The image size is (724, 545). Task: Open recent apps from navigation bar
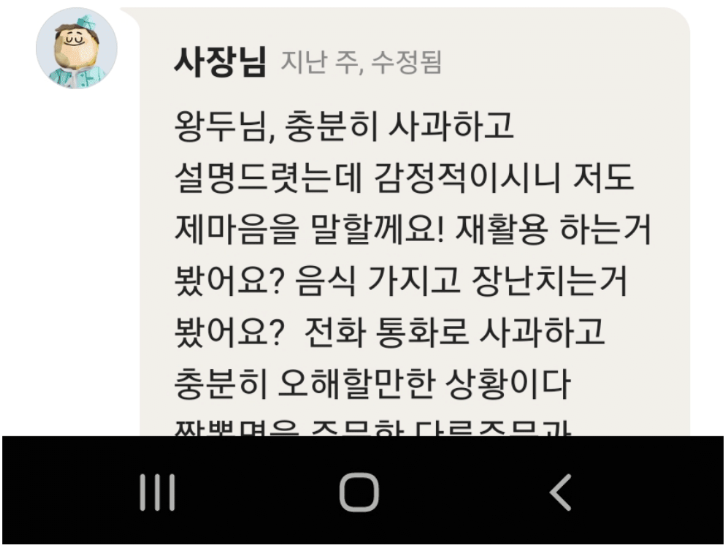tap(157, 492)
